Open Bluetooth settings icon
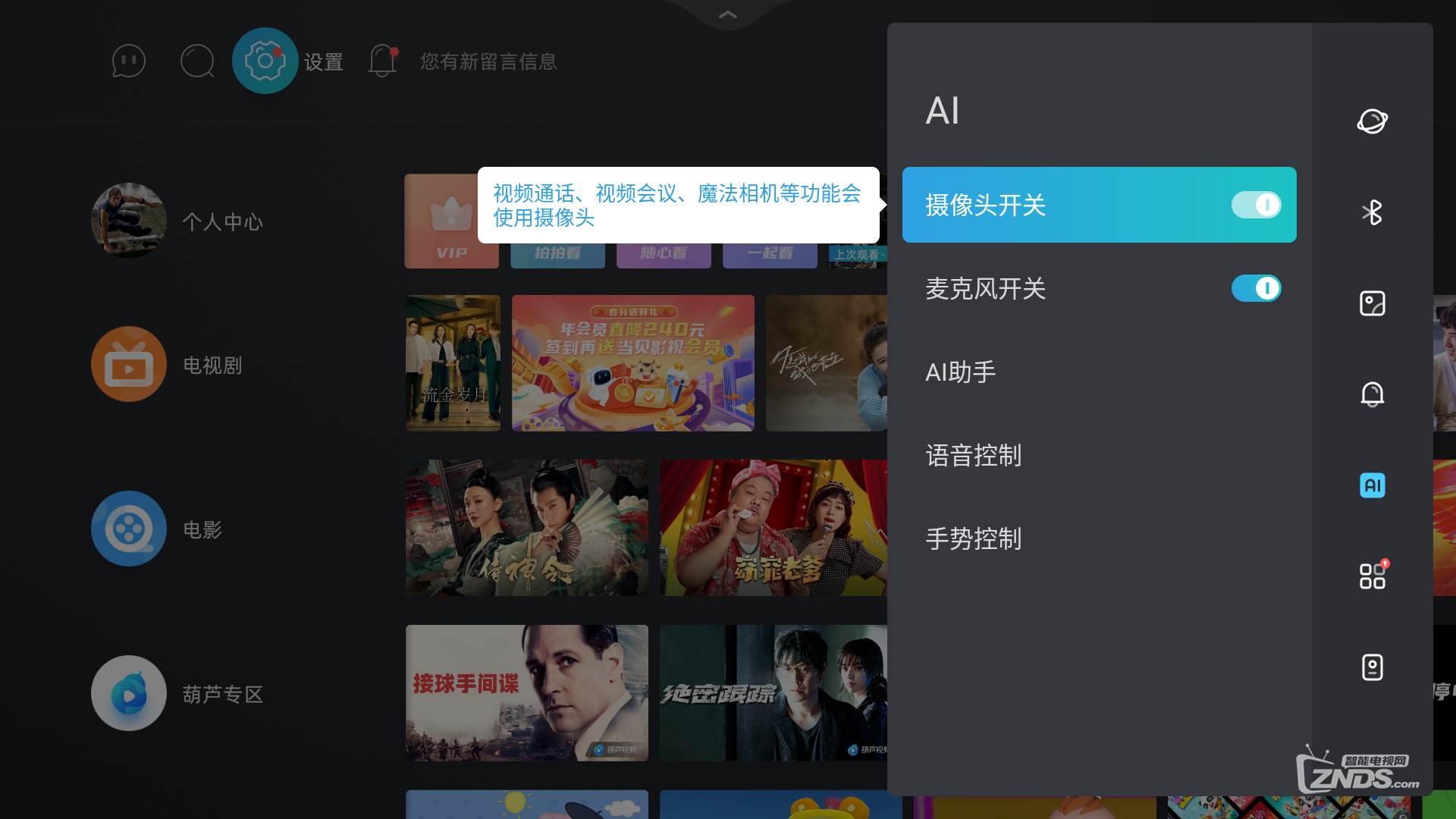Screen dimensions: 1456x819 point(1372,212)
